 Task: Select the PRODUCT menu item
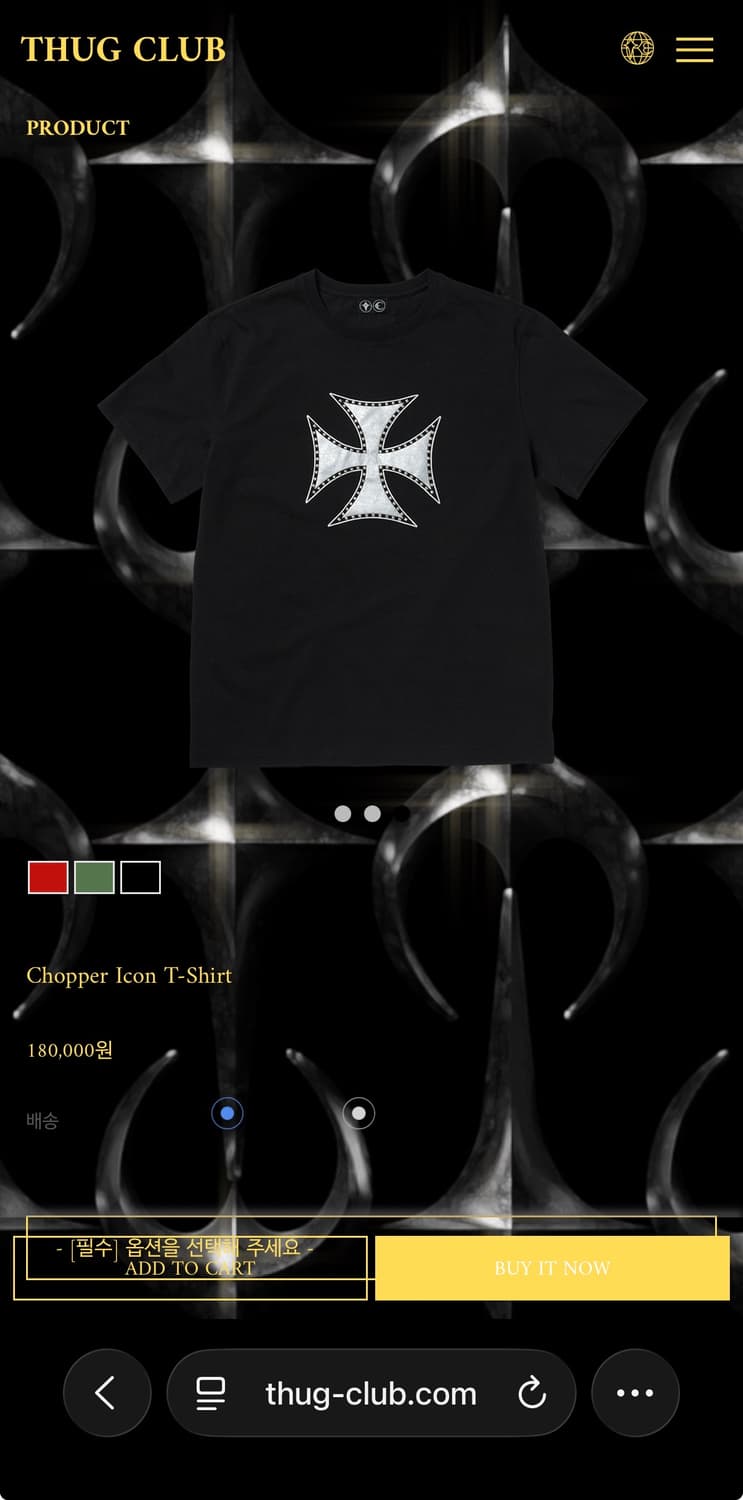pyautogui.click(x=77, y=128)
